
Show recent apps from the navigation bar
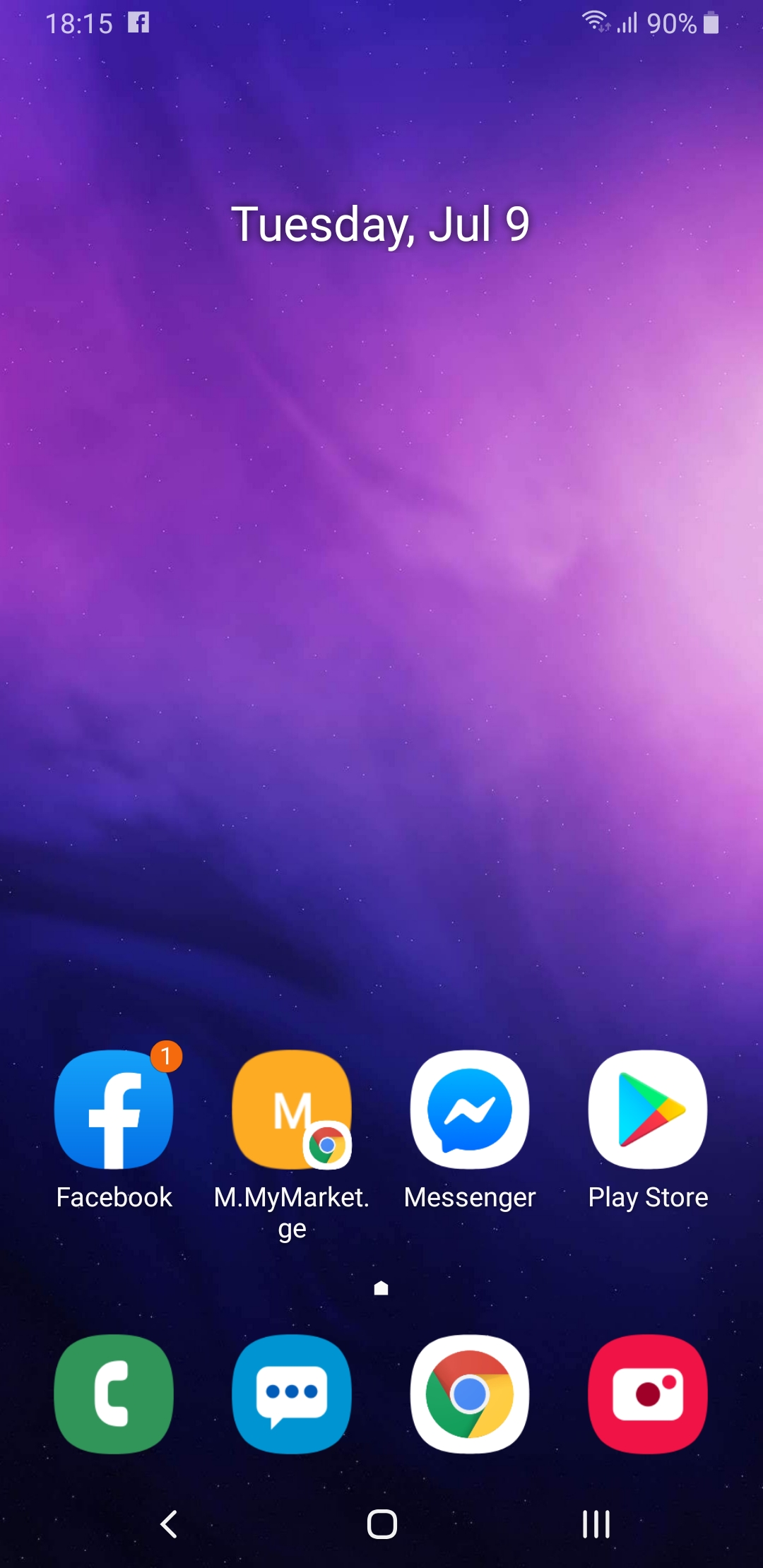(x=596, y=1524)
